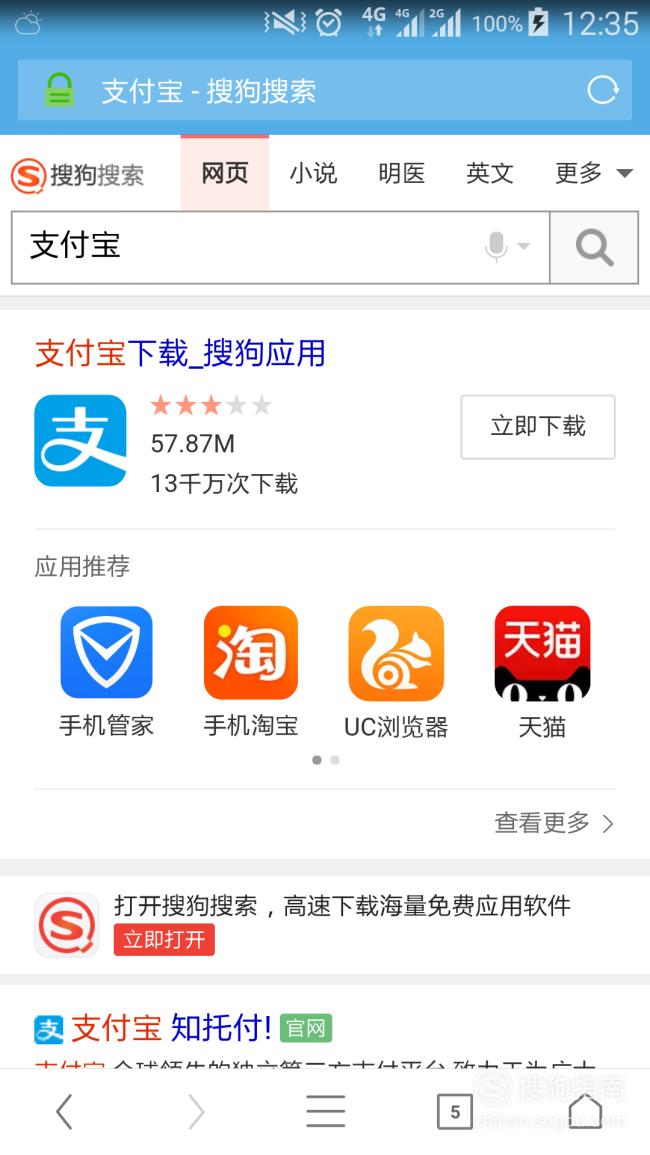Expand the 更多 dropdown
This screenshot has height=1155, width=650.
[x=594, y=173]
